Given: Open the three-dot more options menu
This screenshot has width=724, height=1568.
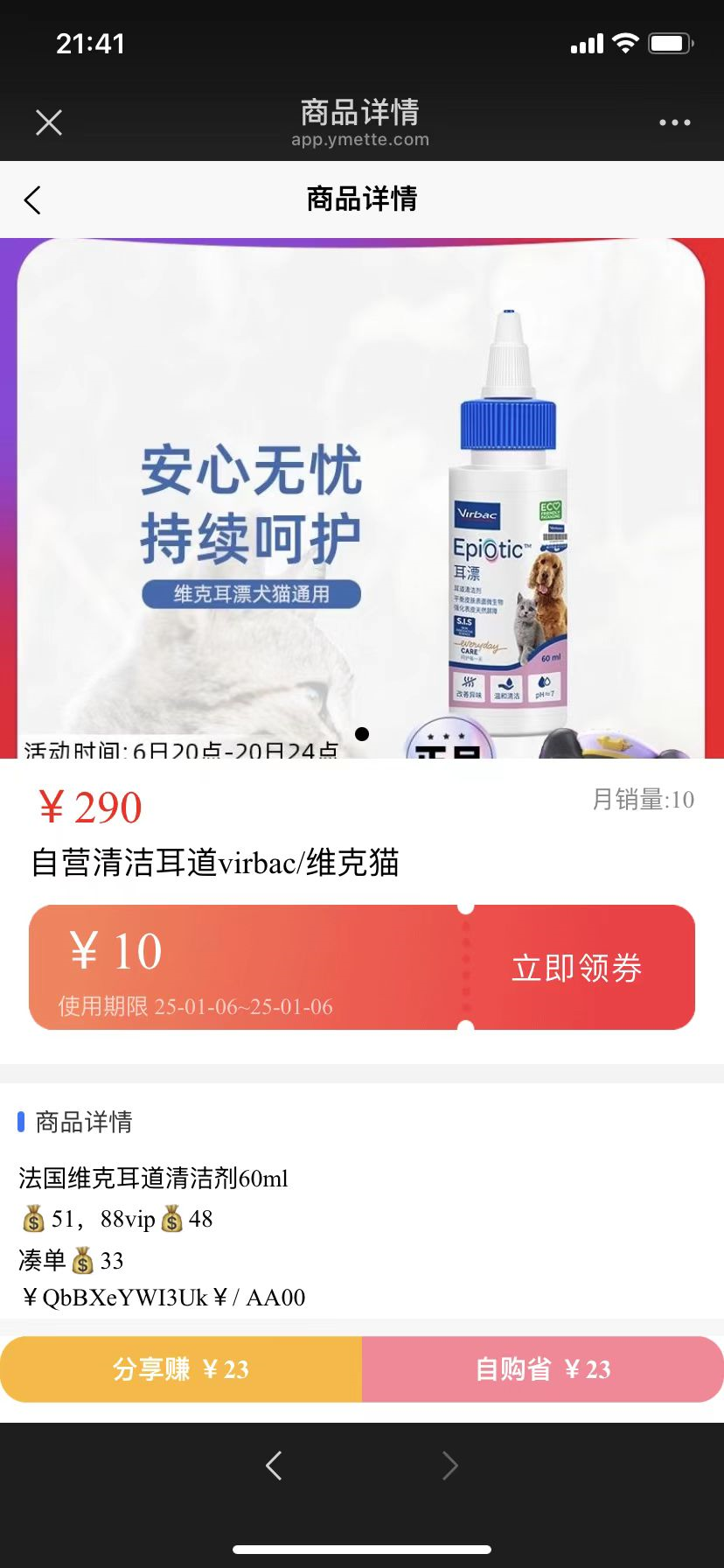Looking at the screenshot, I should (674, 122).
